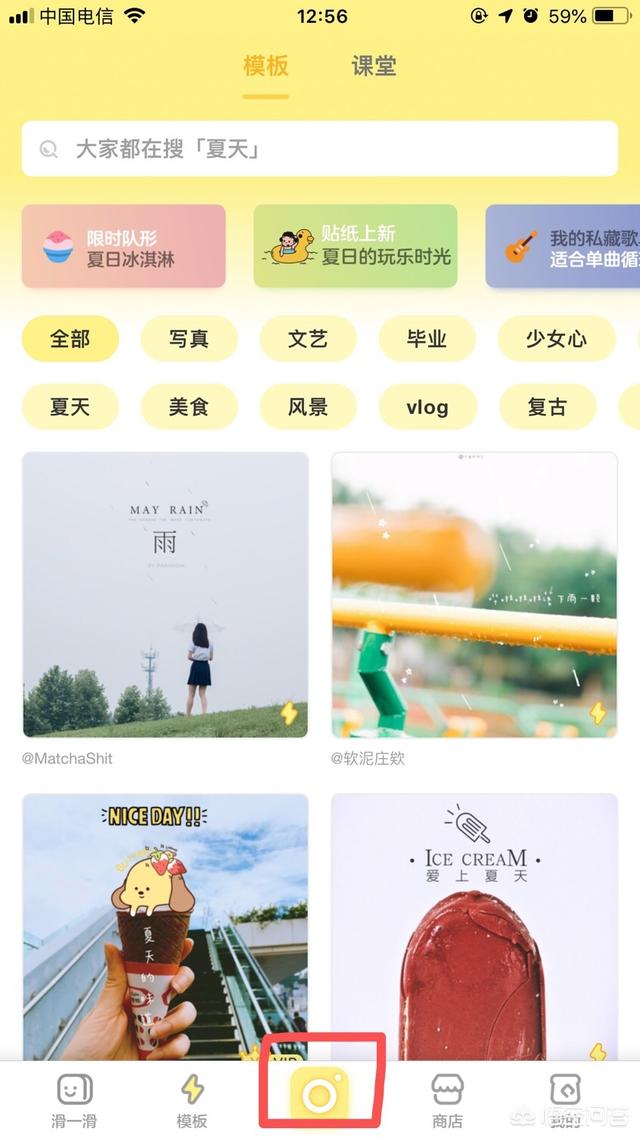Filter templates by 风景
Screen dimensions: 640x1138
click(x=308, y=407)
